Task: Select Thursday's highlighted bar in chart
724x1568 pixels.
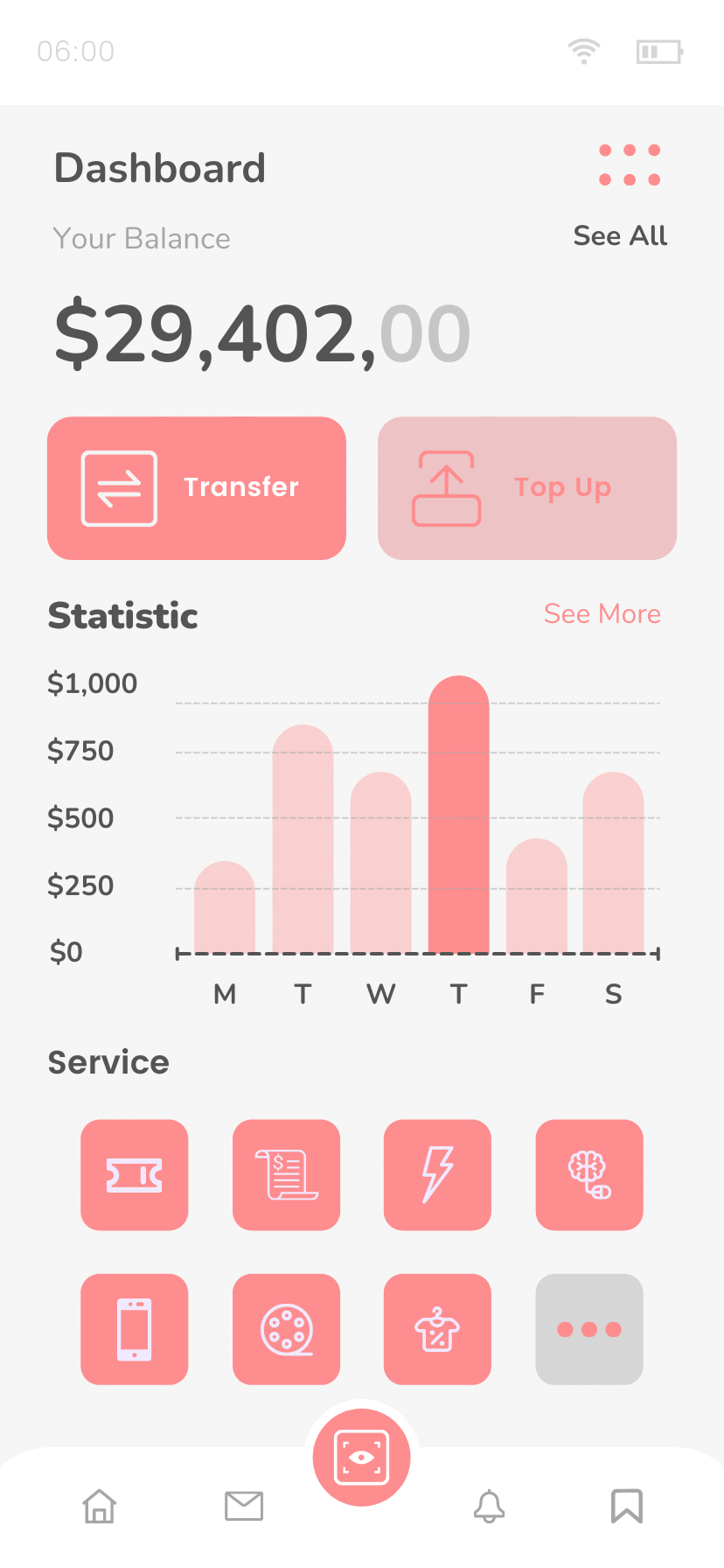Action: 459,815
